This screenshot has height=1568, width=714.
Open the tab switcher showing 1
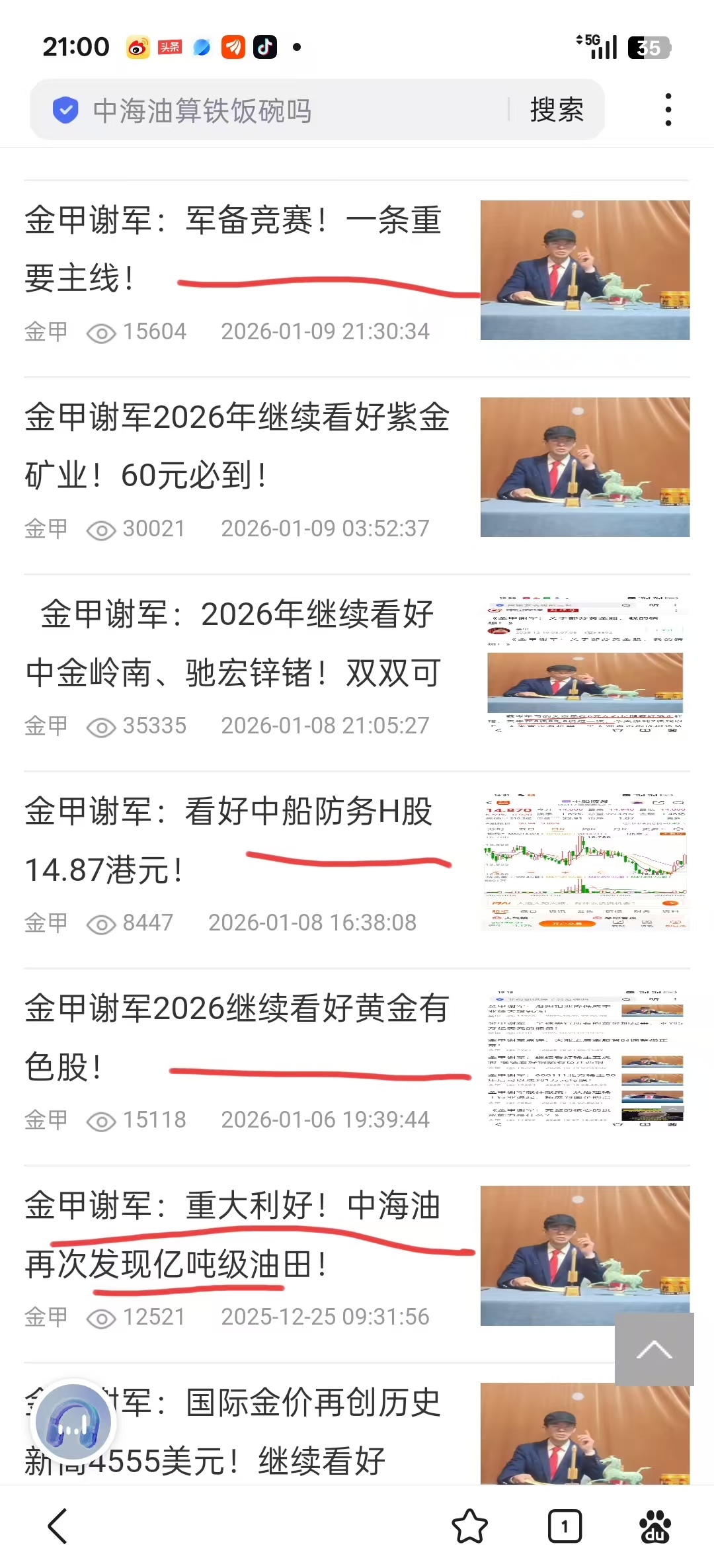pyautogui.click(x=565, y=1526)
